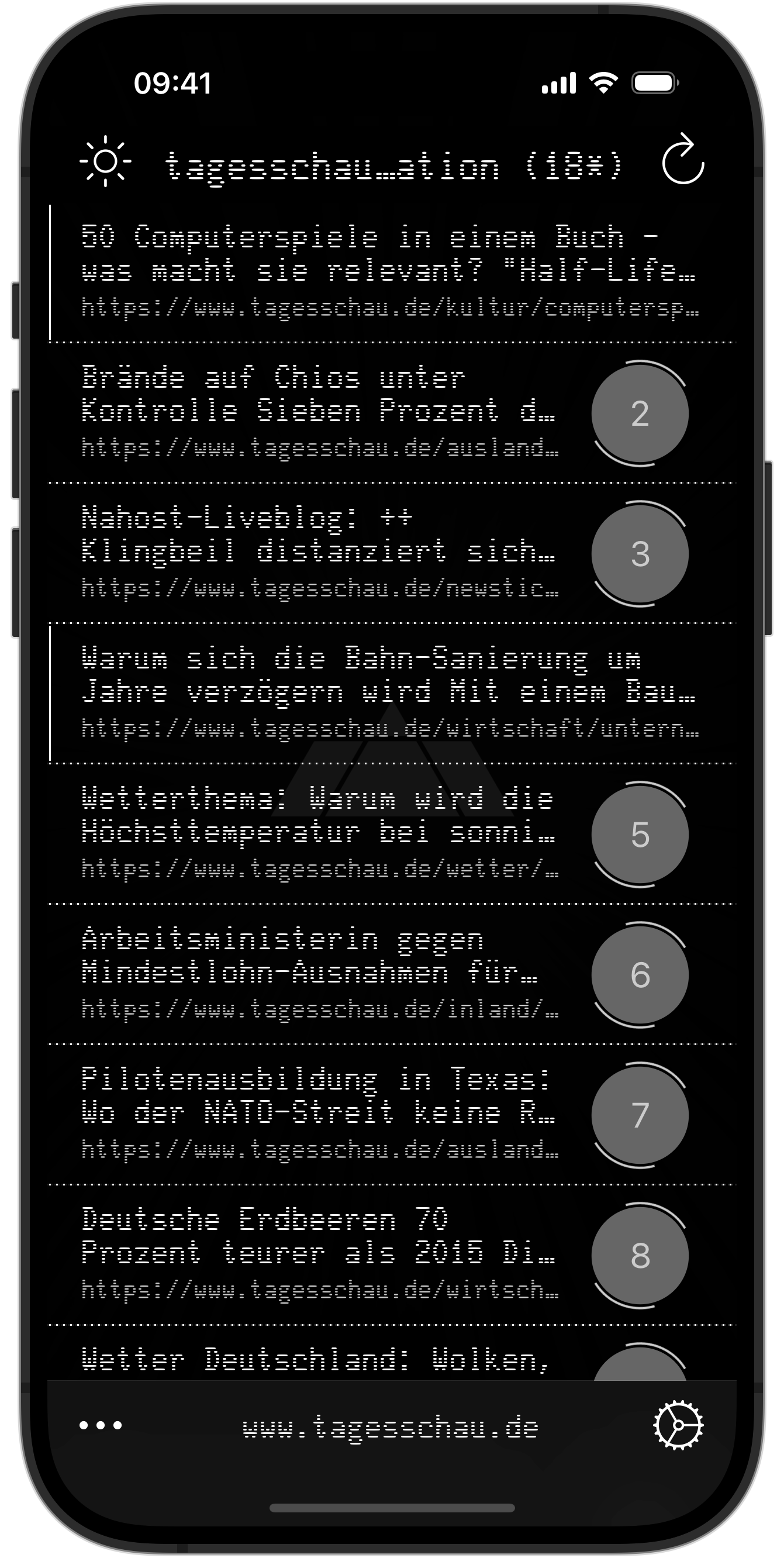Open the Wetter Deutschland article
784x1558 pixels.
click(x=315, y=1360)
